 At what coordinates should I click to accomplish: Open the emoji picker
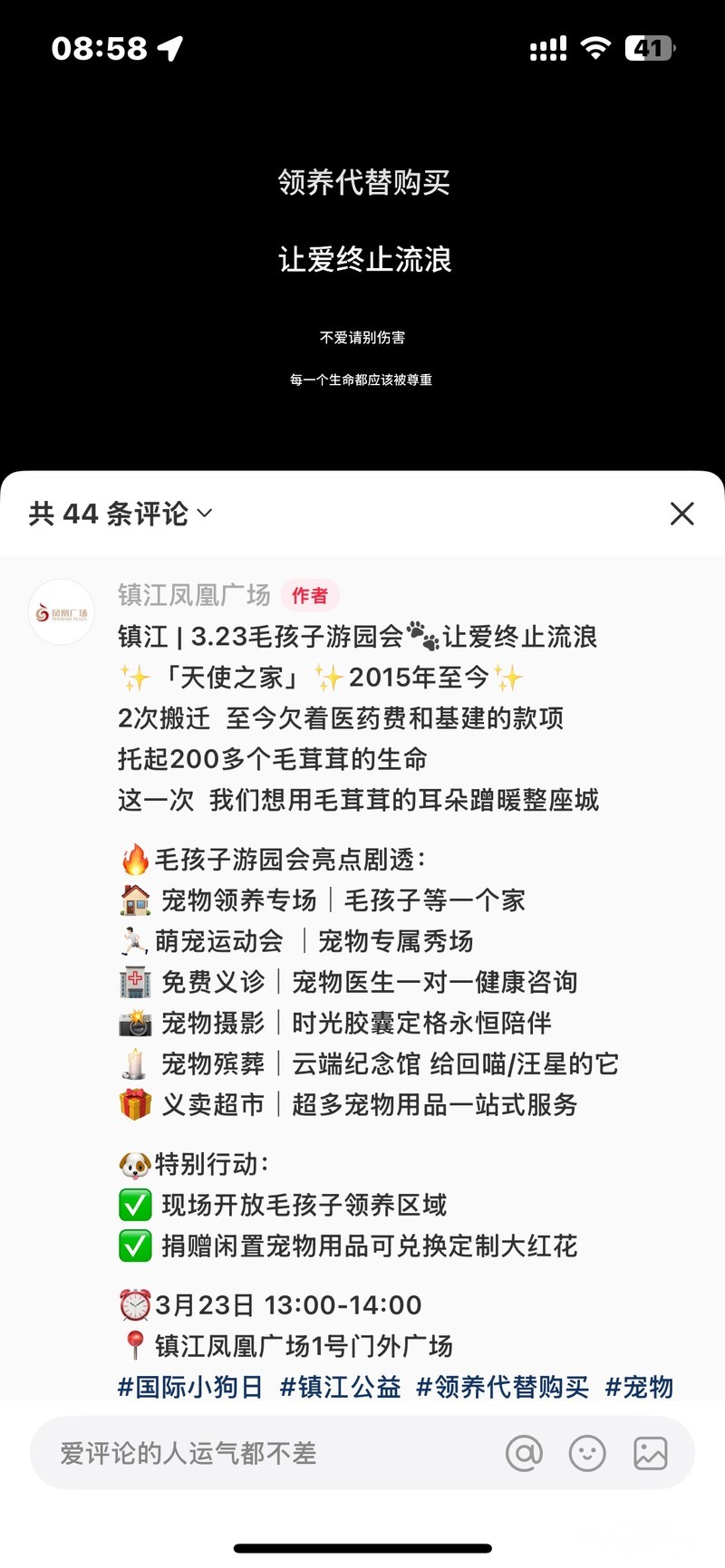tap(587, 1453)
